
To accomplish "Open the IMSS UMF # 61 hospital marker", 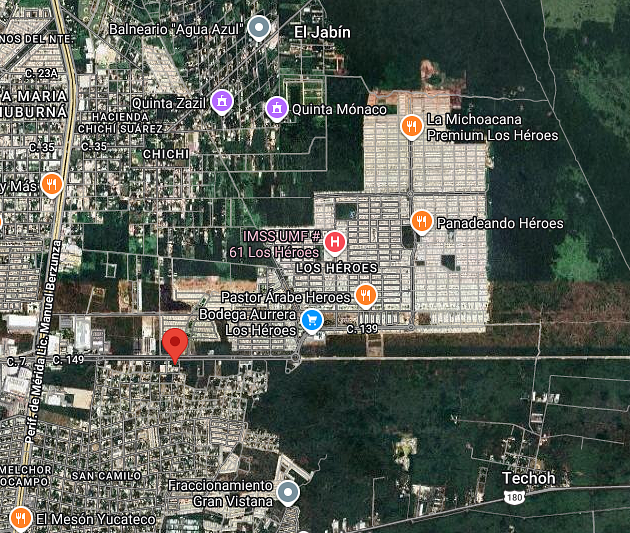I will (336, 241).
